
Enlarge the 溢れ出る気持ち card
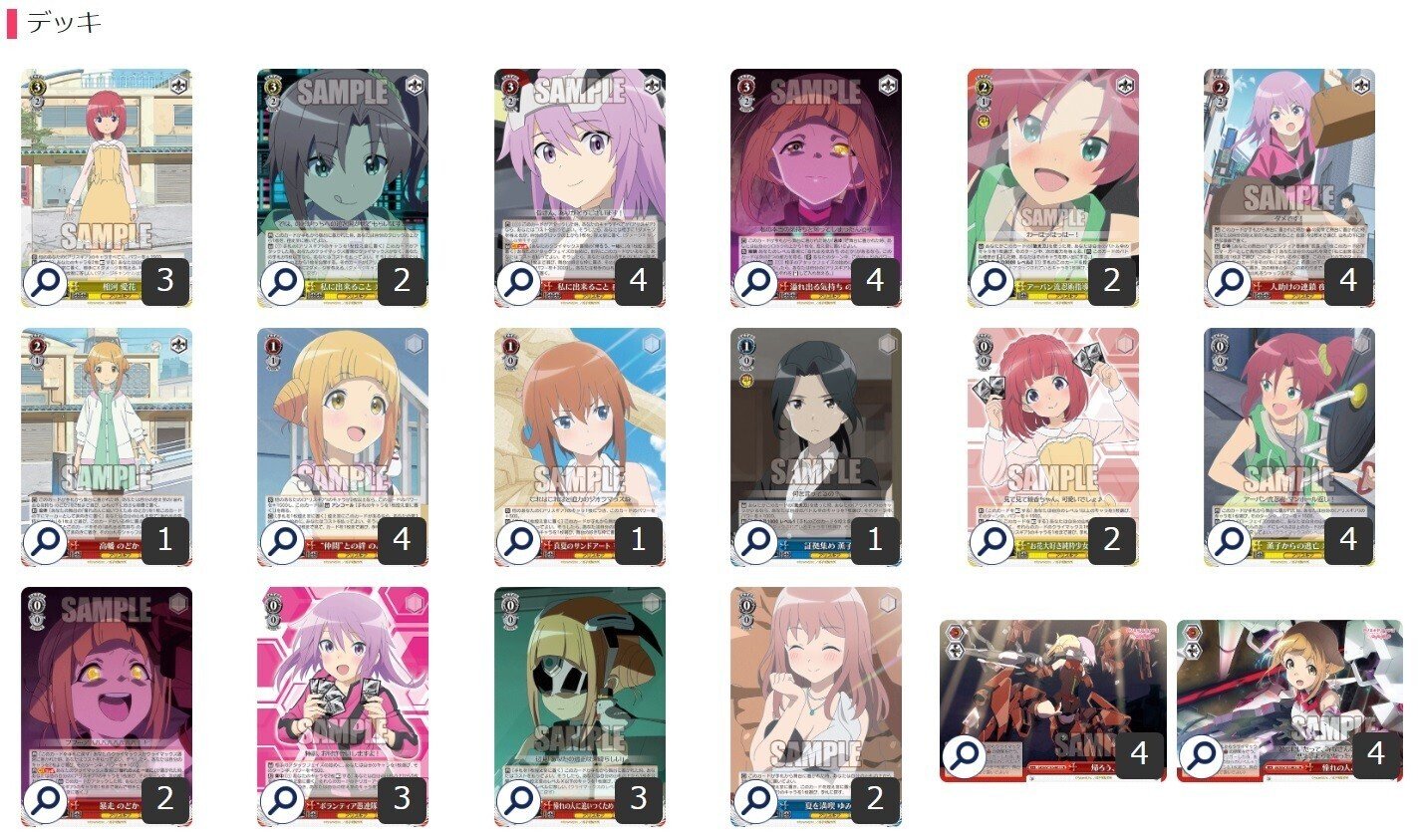coord(755,283)
